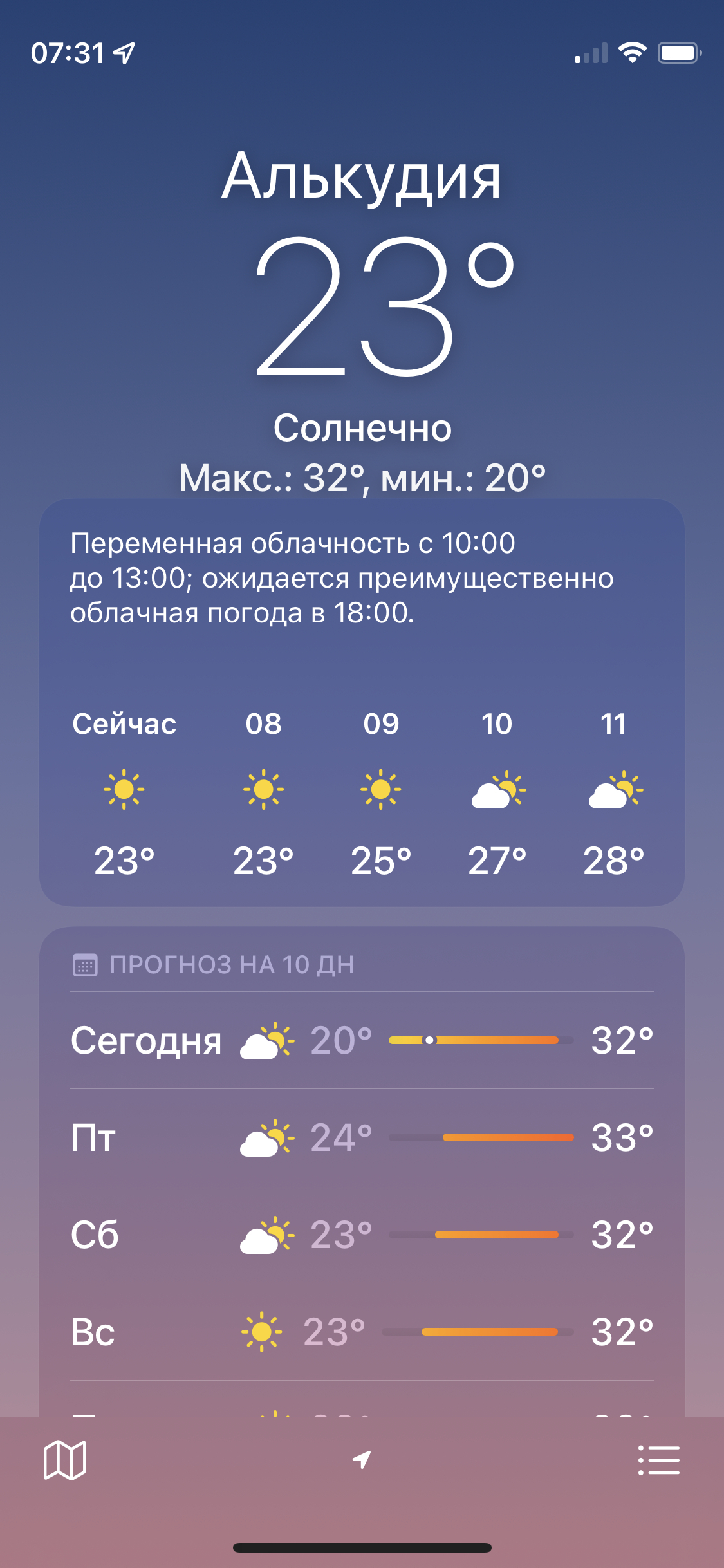Open the saved locations list
The width and height of the screenshot is (724, 1568).
tap(658, 1460)
